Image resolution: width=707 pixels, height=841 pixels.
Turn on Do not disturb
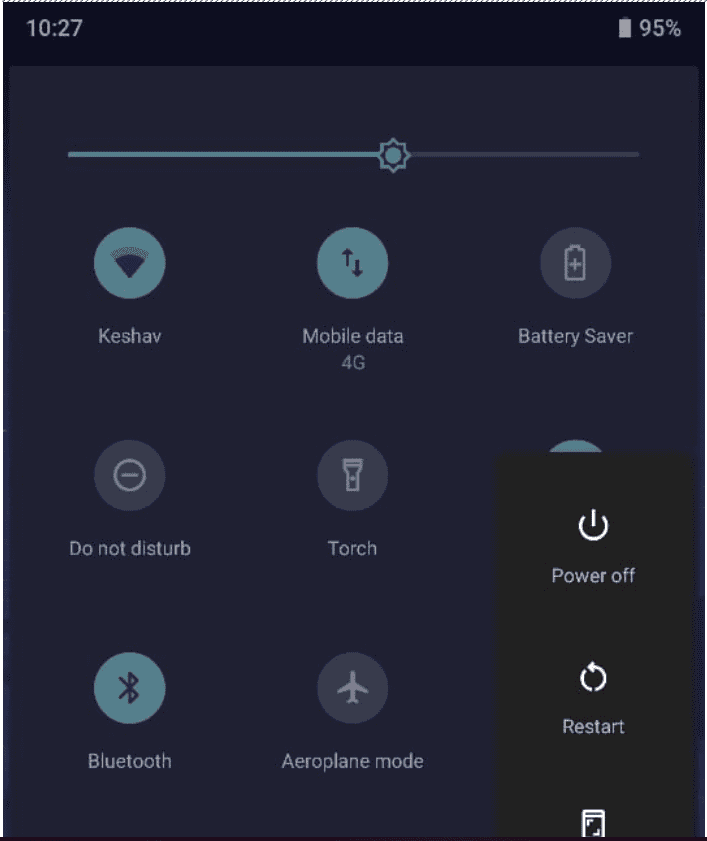(x=130, y=476)
